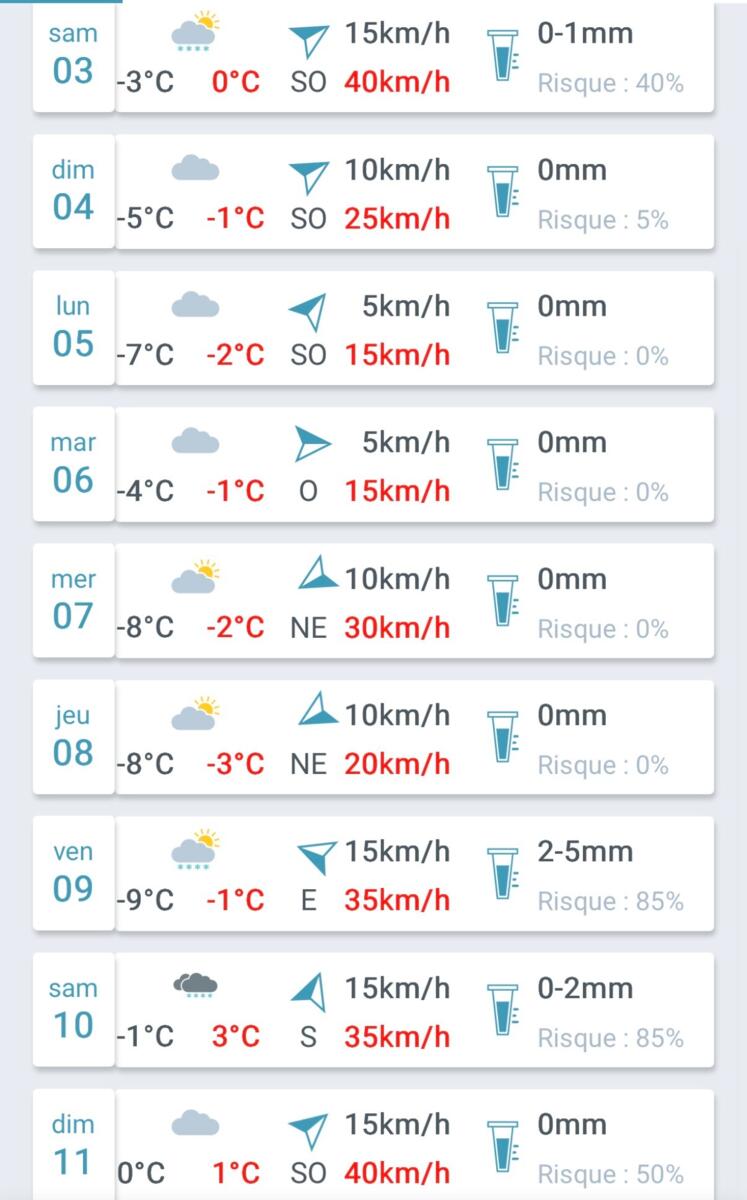Open mar 06 daily forecast
This screenshot has width=747, height=1200.
click(x=373, y=465)
